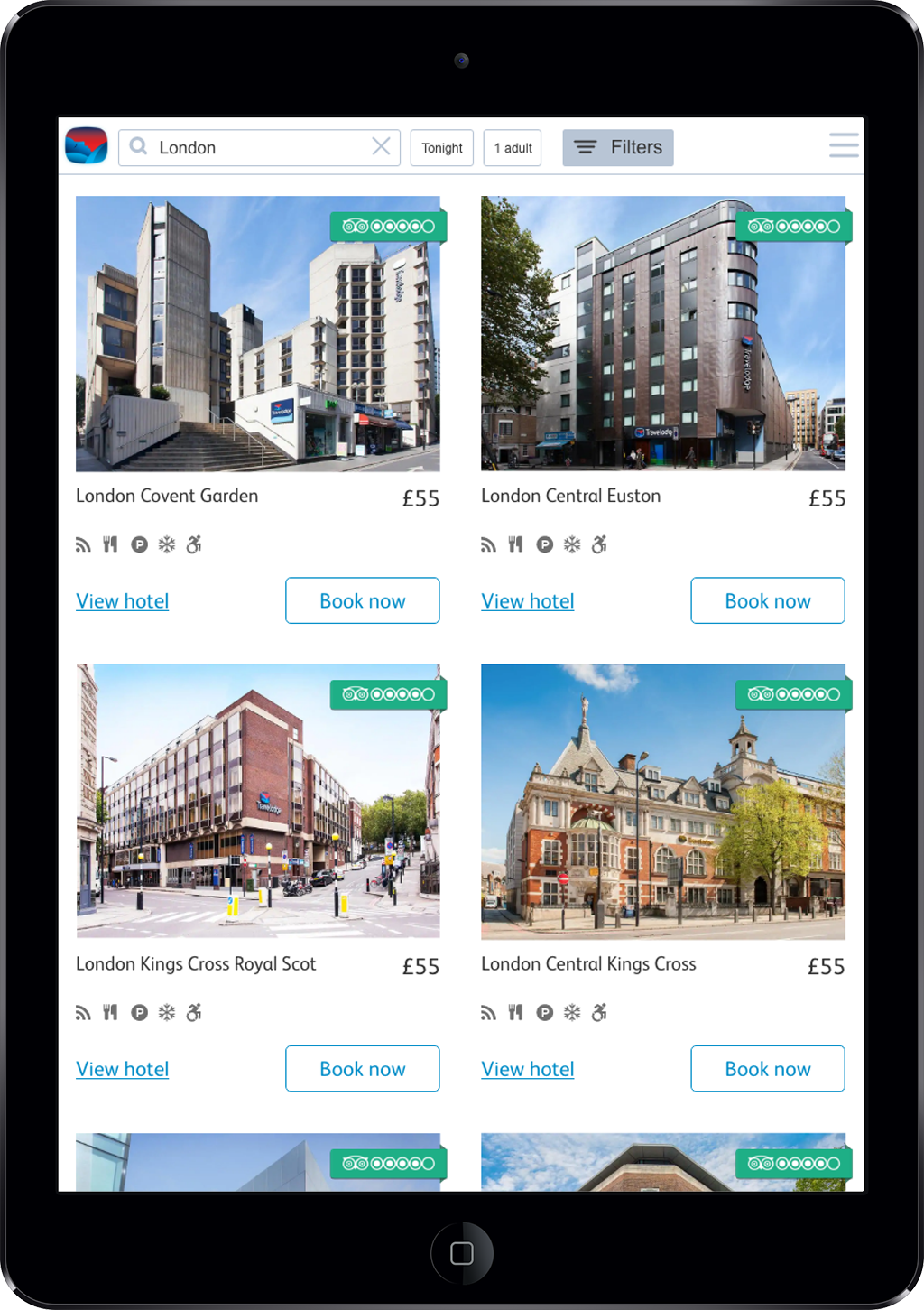View hotel London Central Euston
This screenshot has width=924, height=1310.
point(528,601)
